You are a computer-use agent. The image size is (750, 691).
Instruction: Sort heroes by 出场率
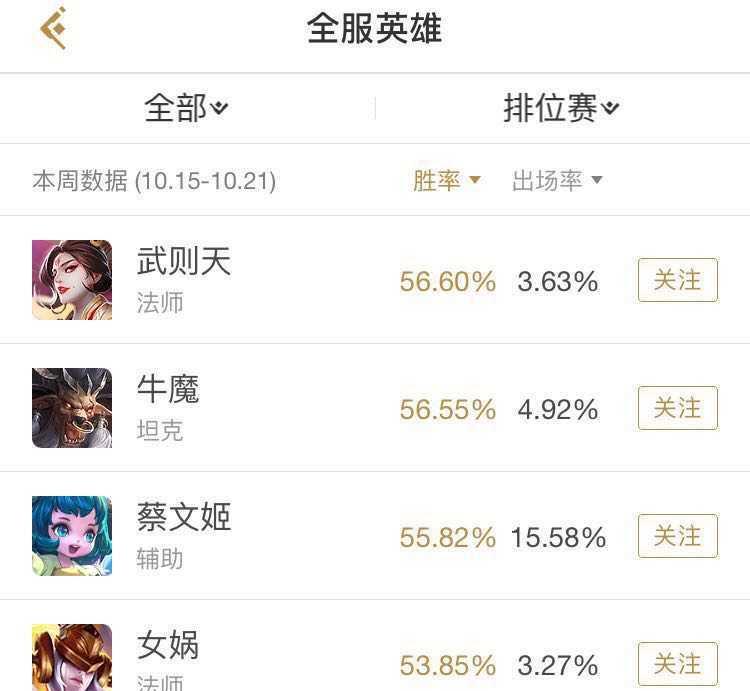tap(557, 181)
